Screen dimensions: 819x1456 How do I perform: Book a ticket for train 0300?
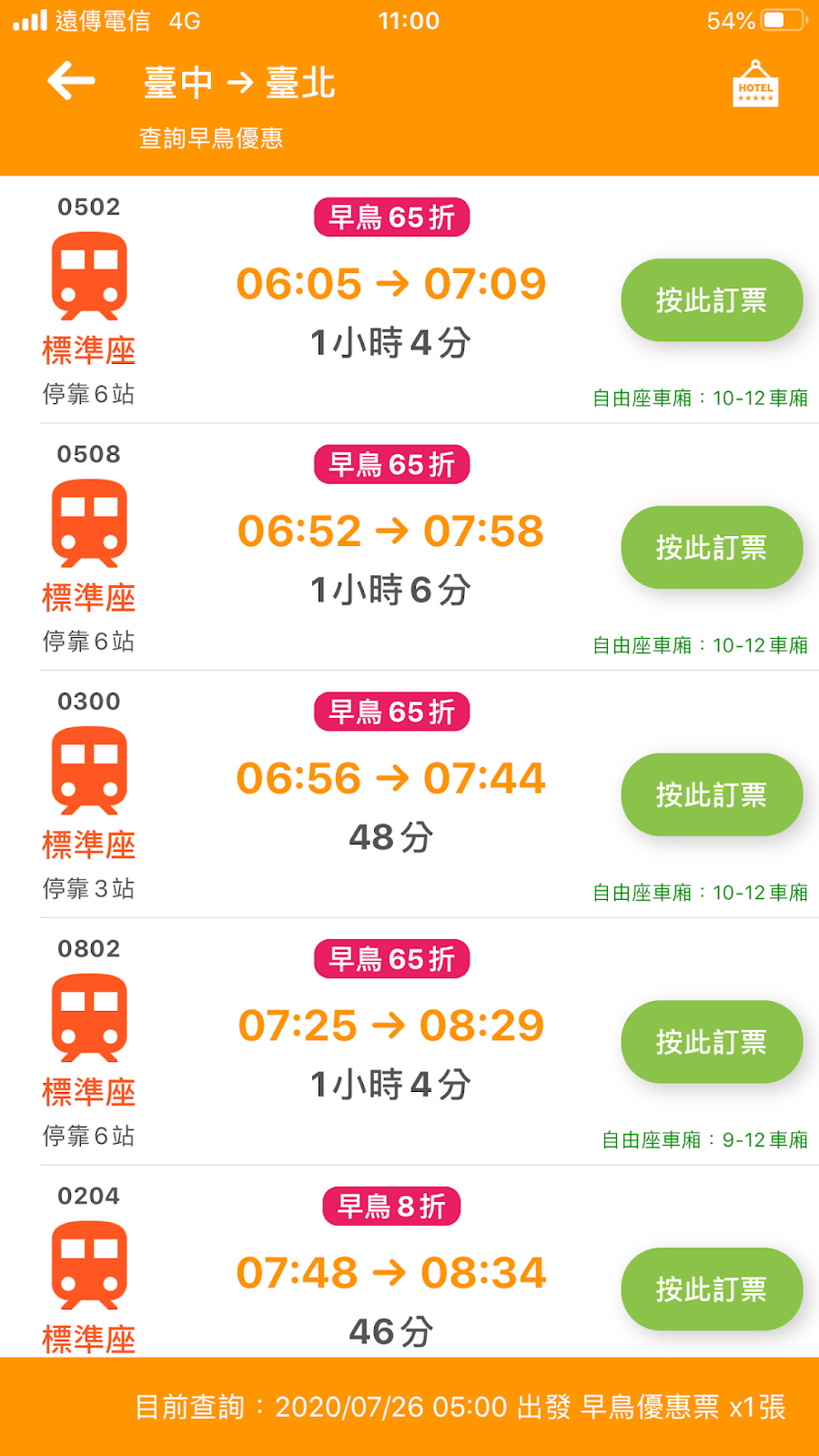click(x=712, y=794)
